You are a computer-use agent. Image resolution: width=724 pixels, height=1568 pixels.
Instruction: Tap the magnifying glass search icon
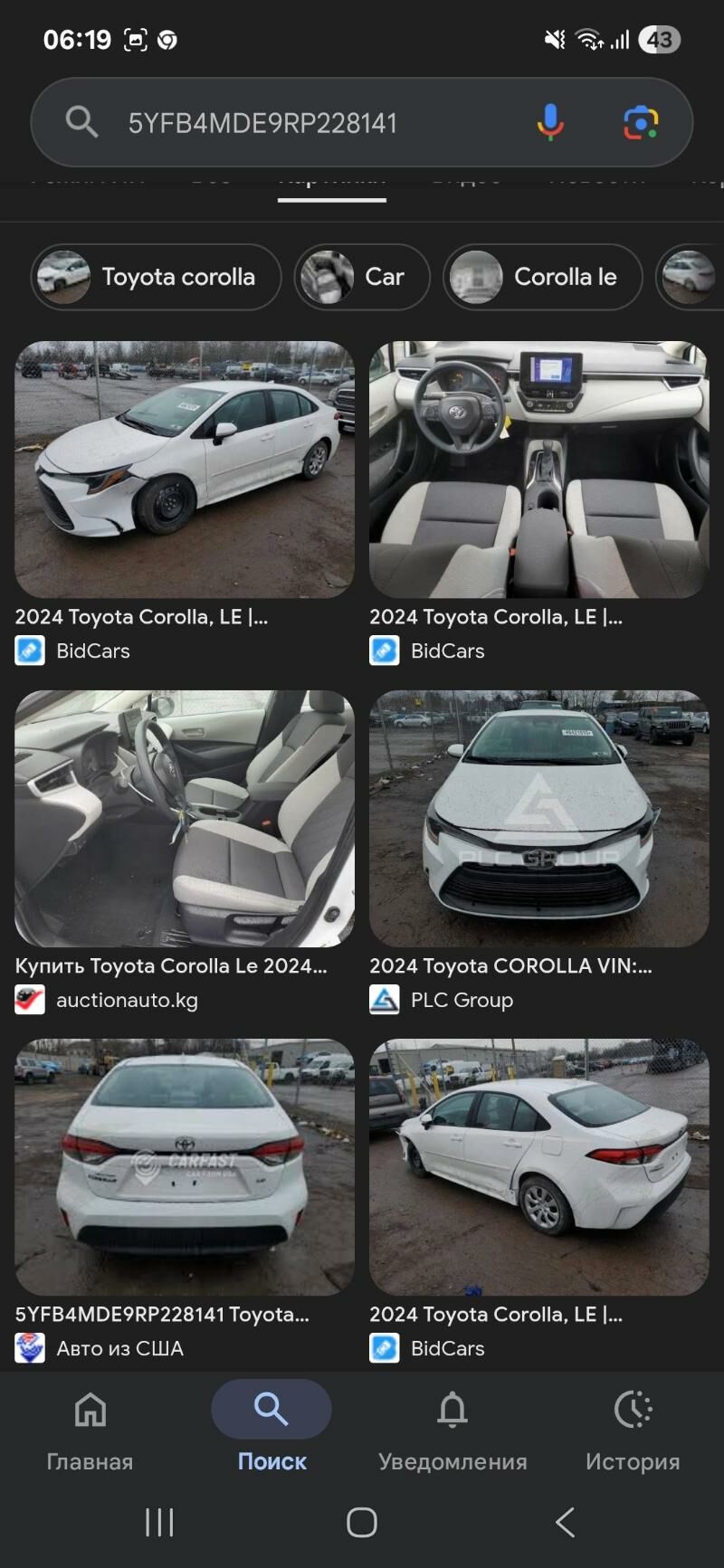(81, 122)
